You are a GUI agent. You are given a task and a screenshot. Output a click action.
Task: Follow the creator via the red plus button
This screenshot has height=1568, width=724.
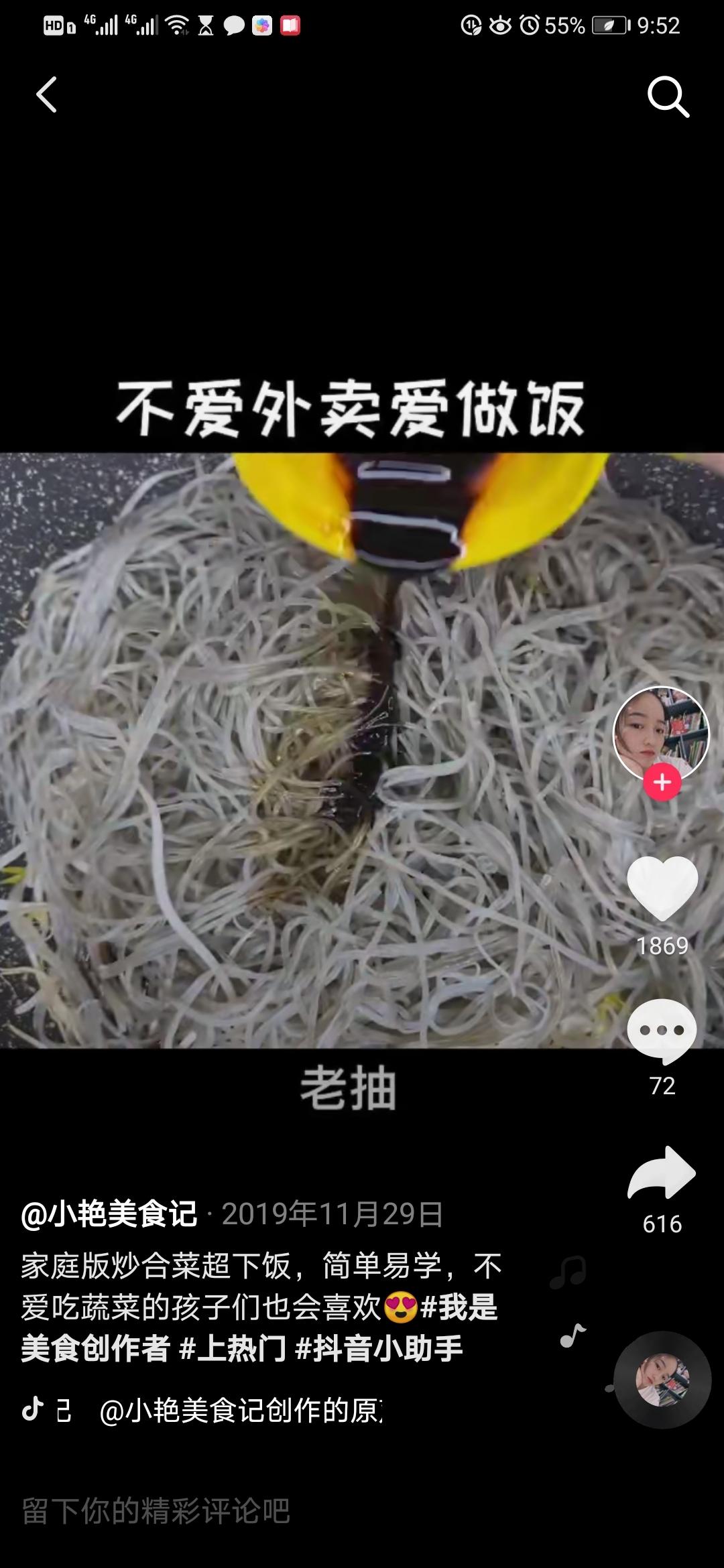(661, 782)
